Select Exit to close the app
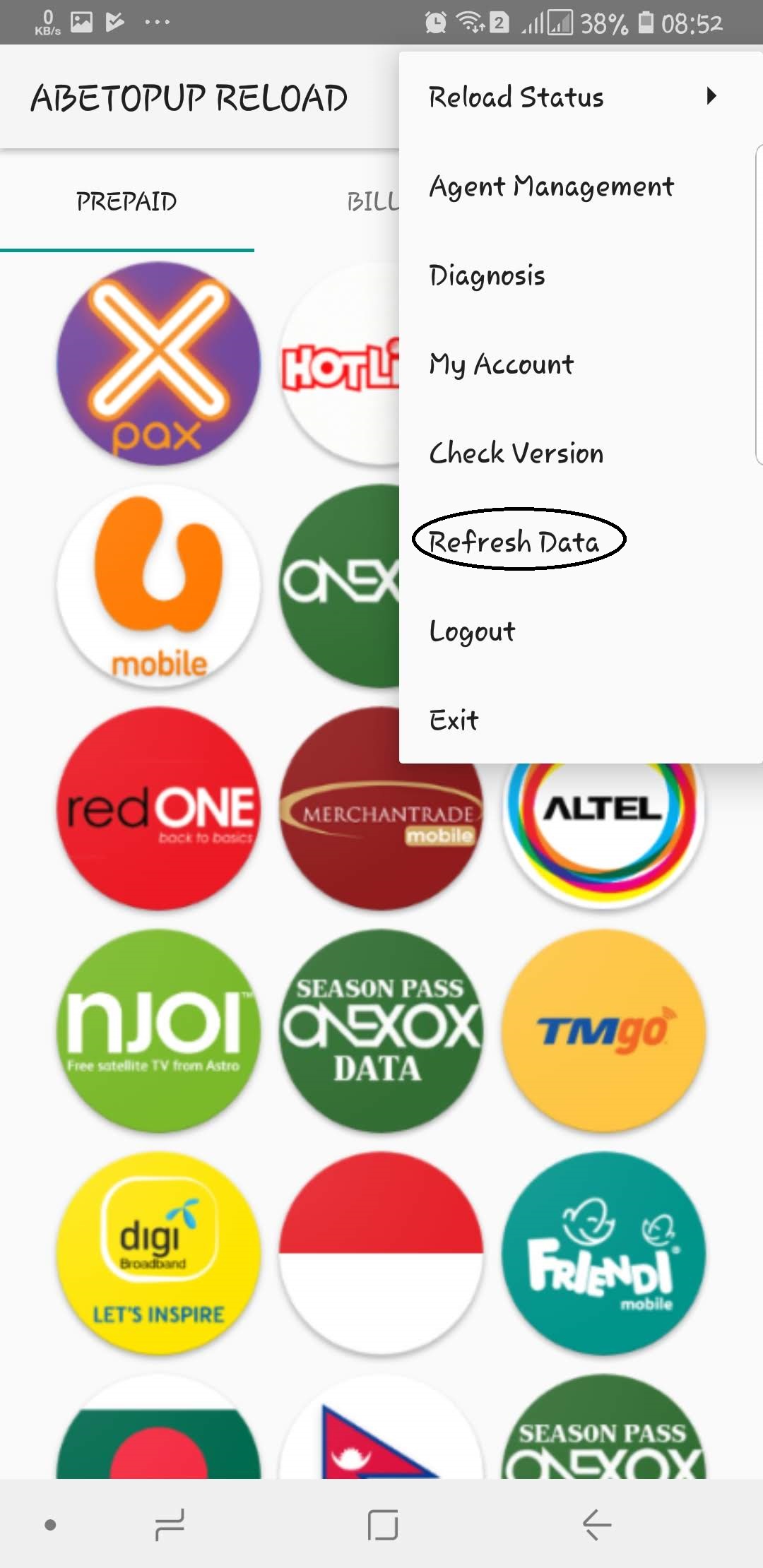763x1568 pixels. coord(454,720)
